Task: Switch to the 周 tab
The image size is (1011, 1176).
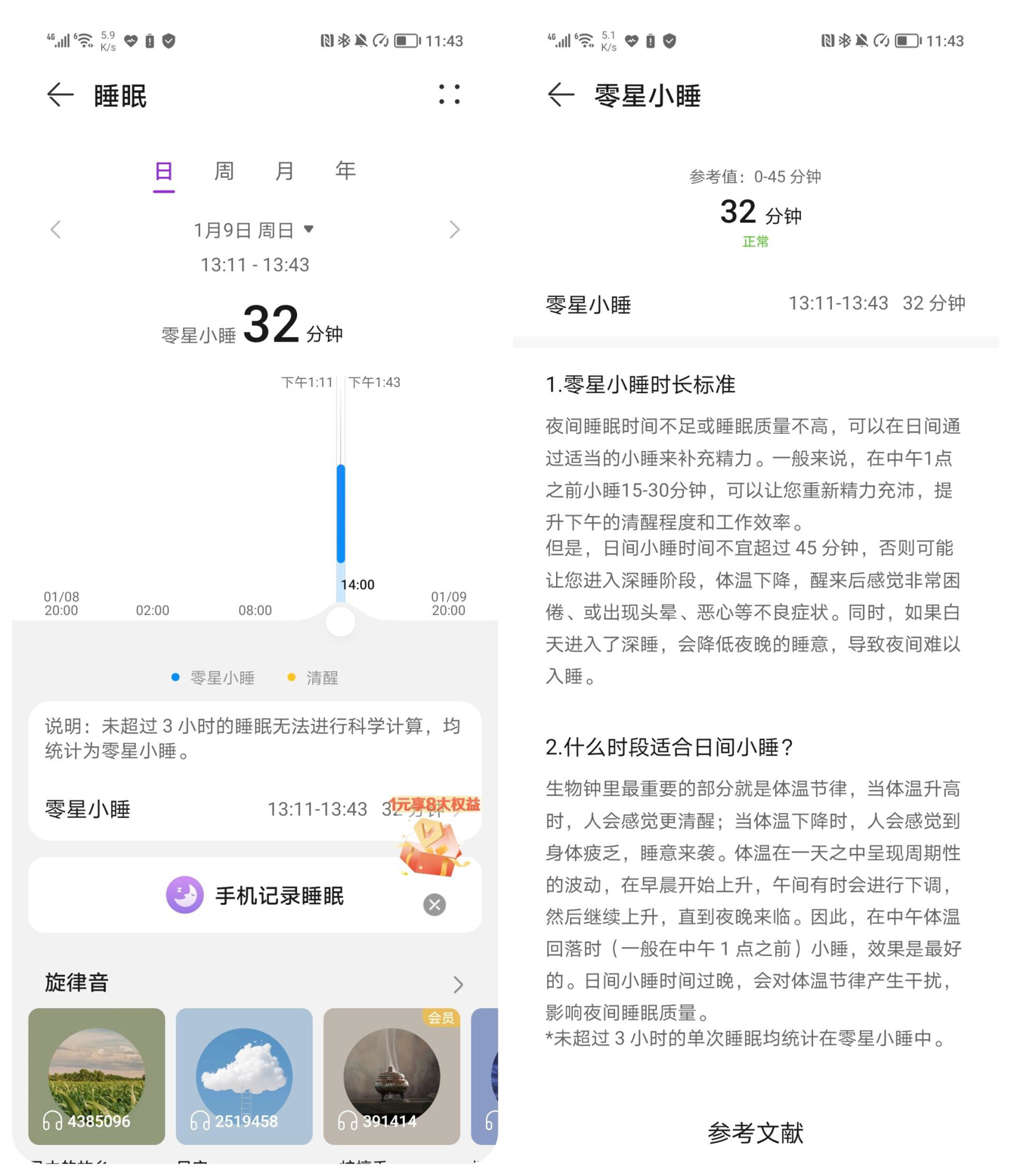Action: (223, 170)
